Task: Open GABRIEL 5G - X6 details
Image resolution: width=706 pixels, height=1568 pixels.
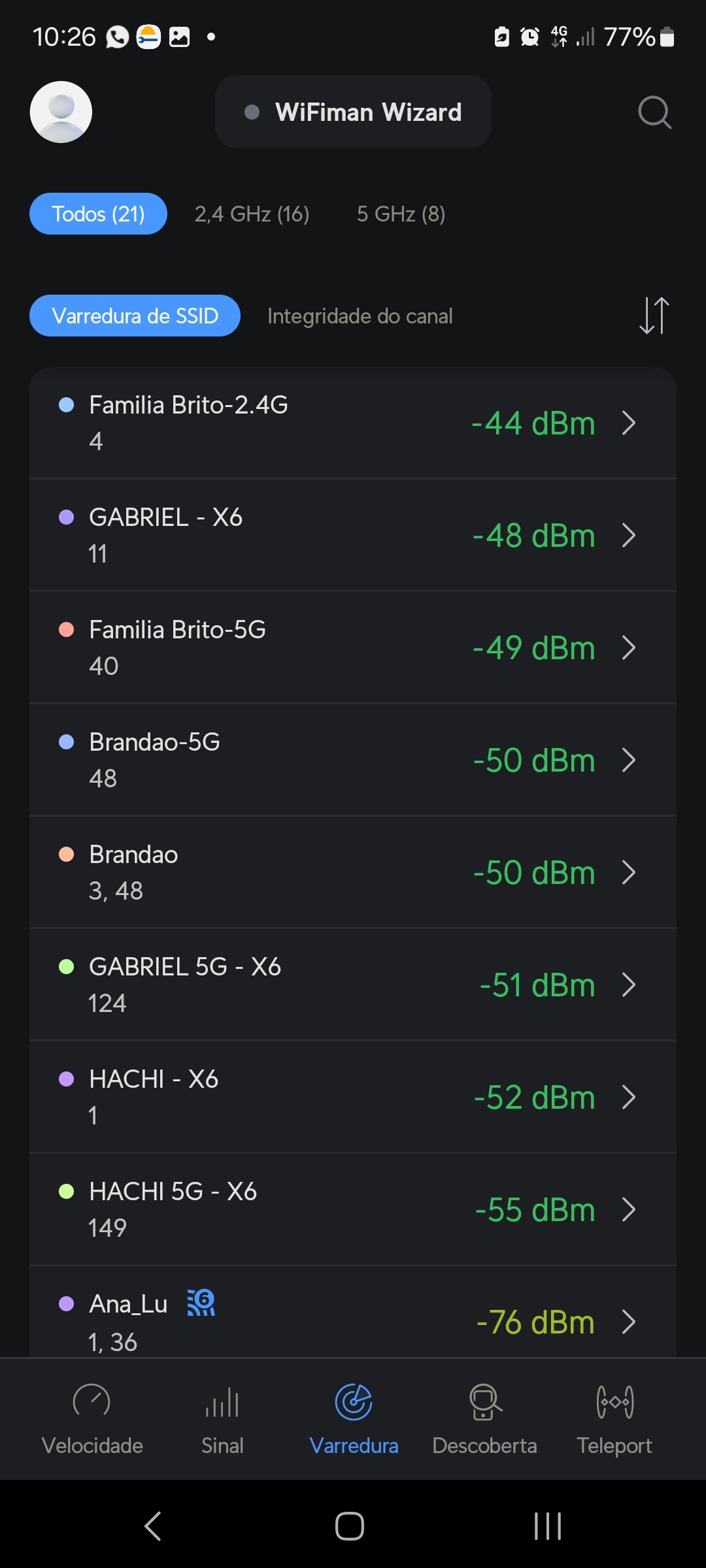Action: (353, 985)
